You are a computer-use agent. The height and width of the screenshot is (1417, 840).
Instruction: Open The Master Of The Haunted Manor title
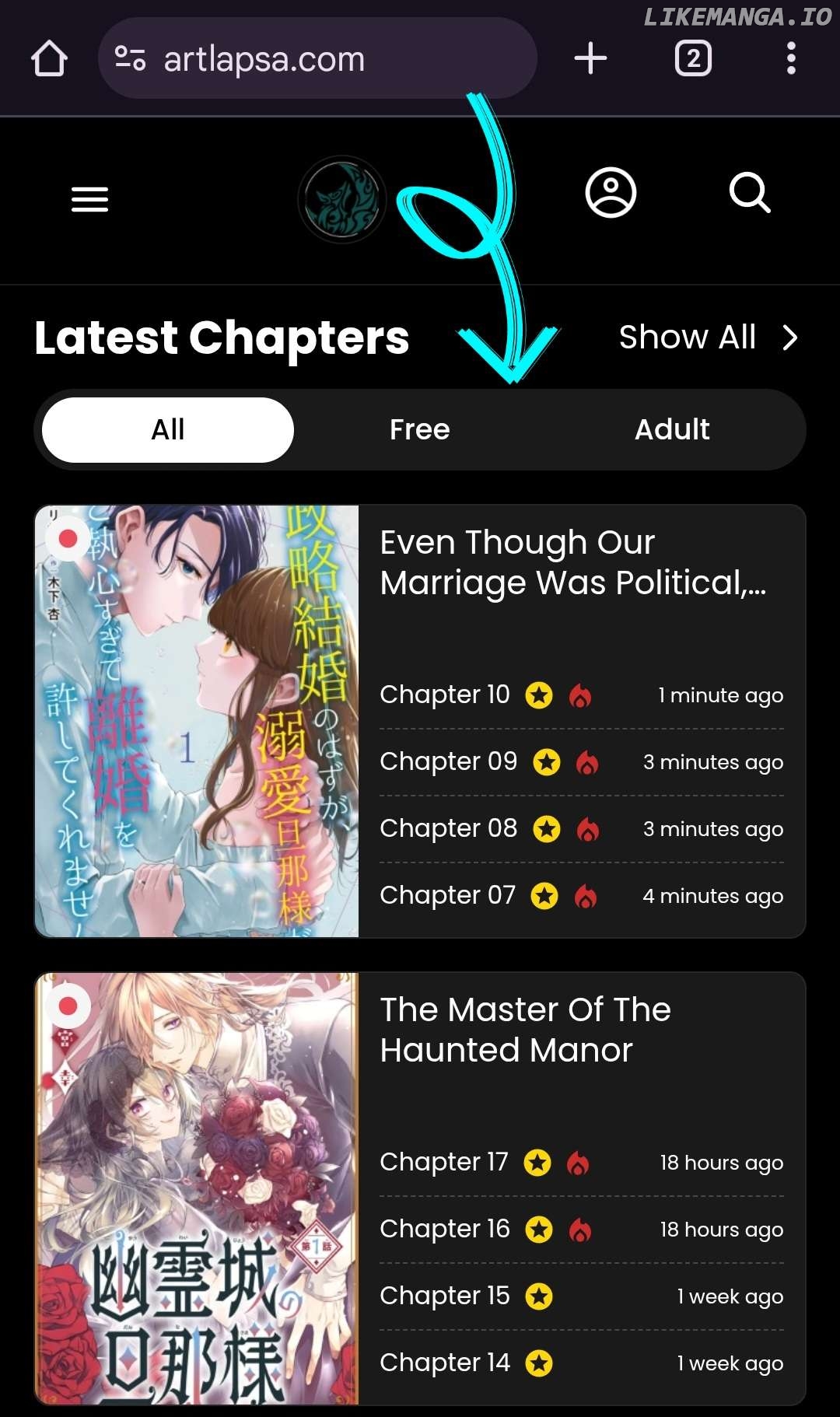(525, 1030)
